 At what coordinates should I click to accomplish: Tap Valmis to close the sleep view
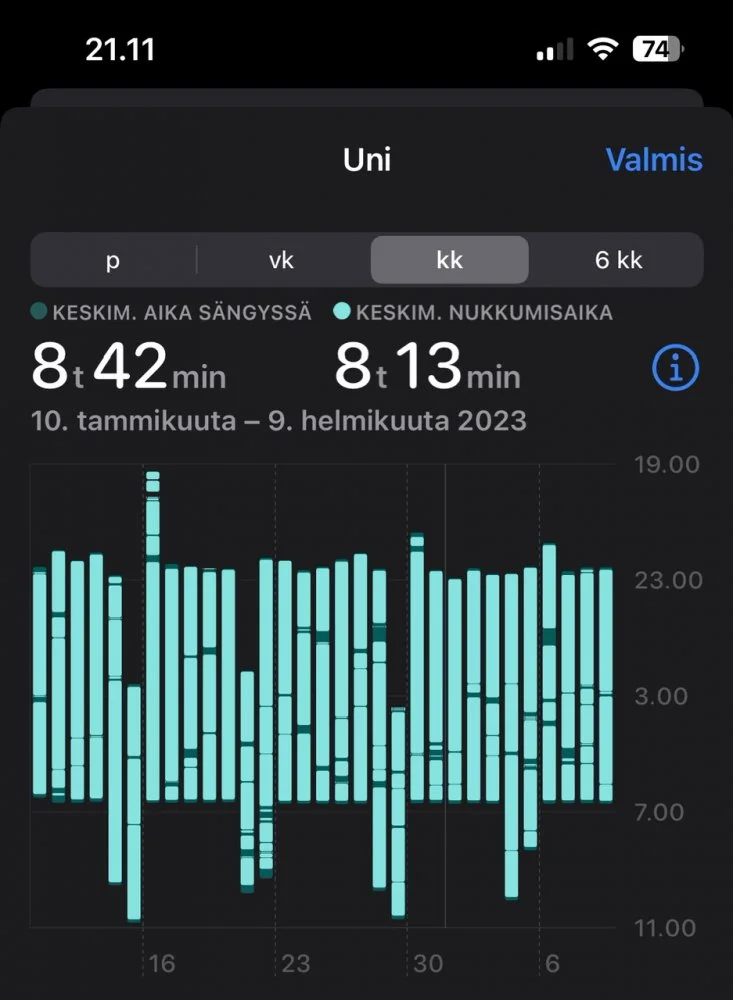tap(653, 160)
